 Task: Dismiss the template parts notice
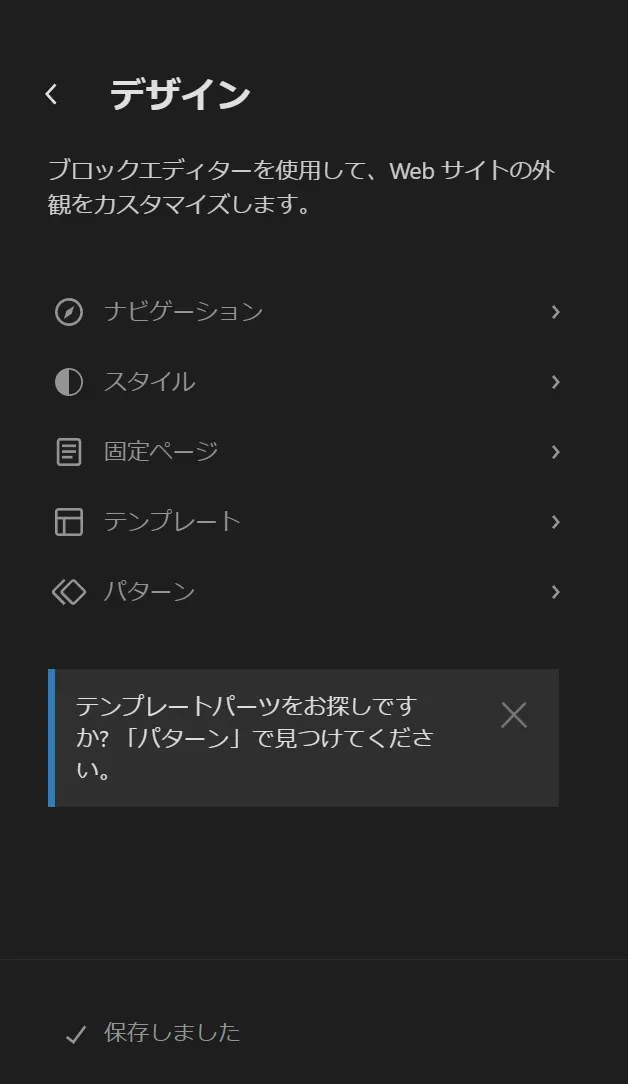513,715
